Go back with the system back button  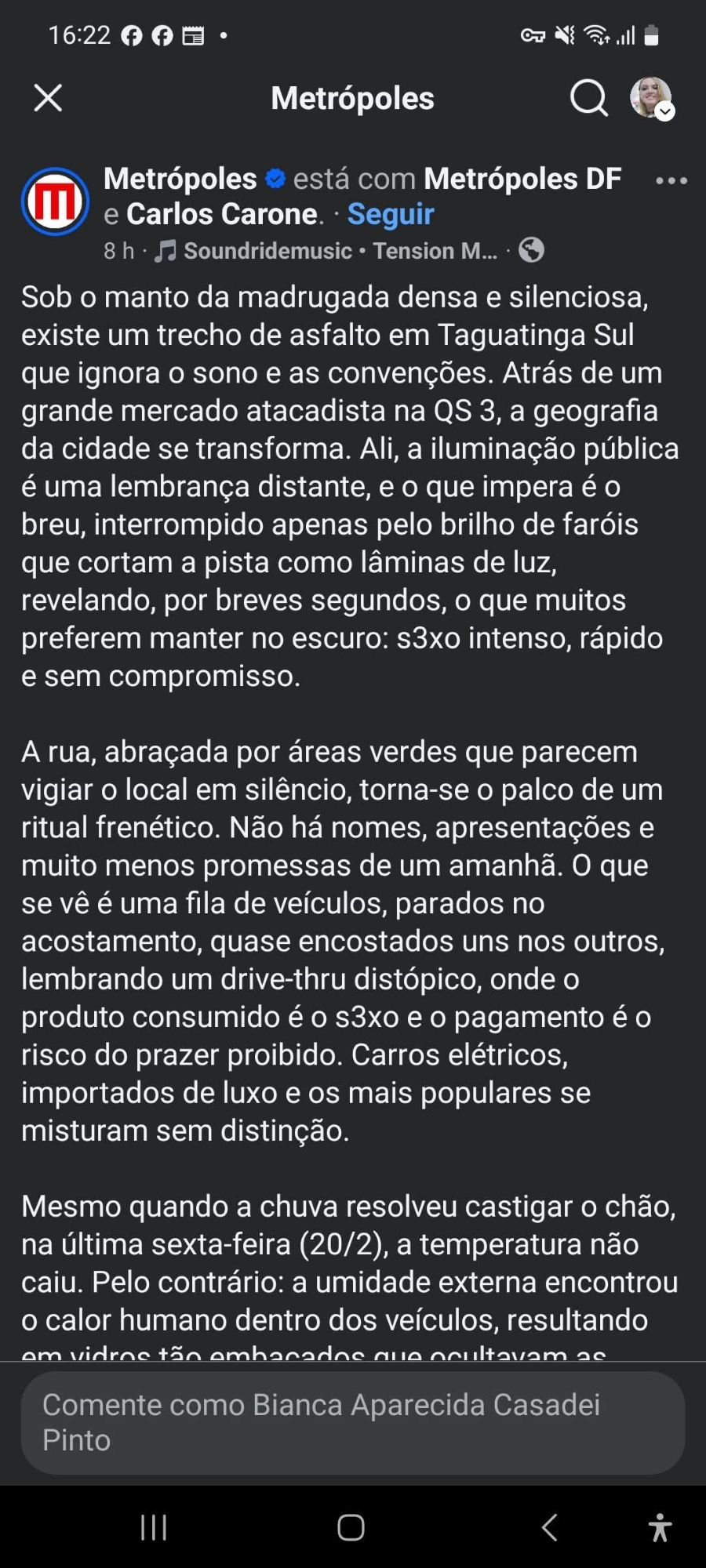click(550, 1527)
